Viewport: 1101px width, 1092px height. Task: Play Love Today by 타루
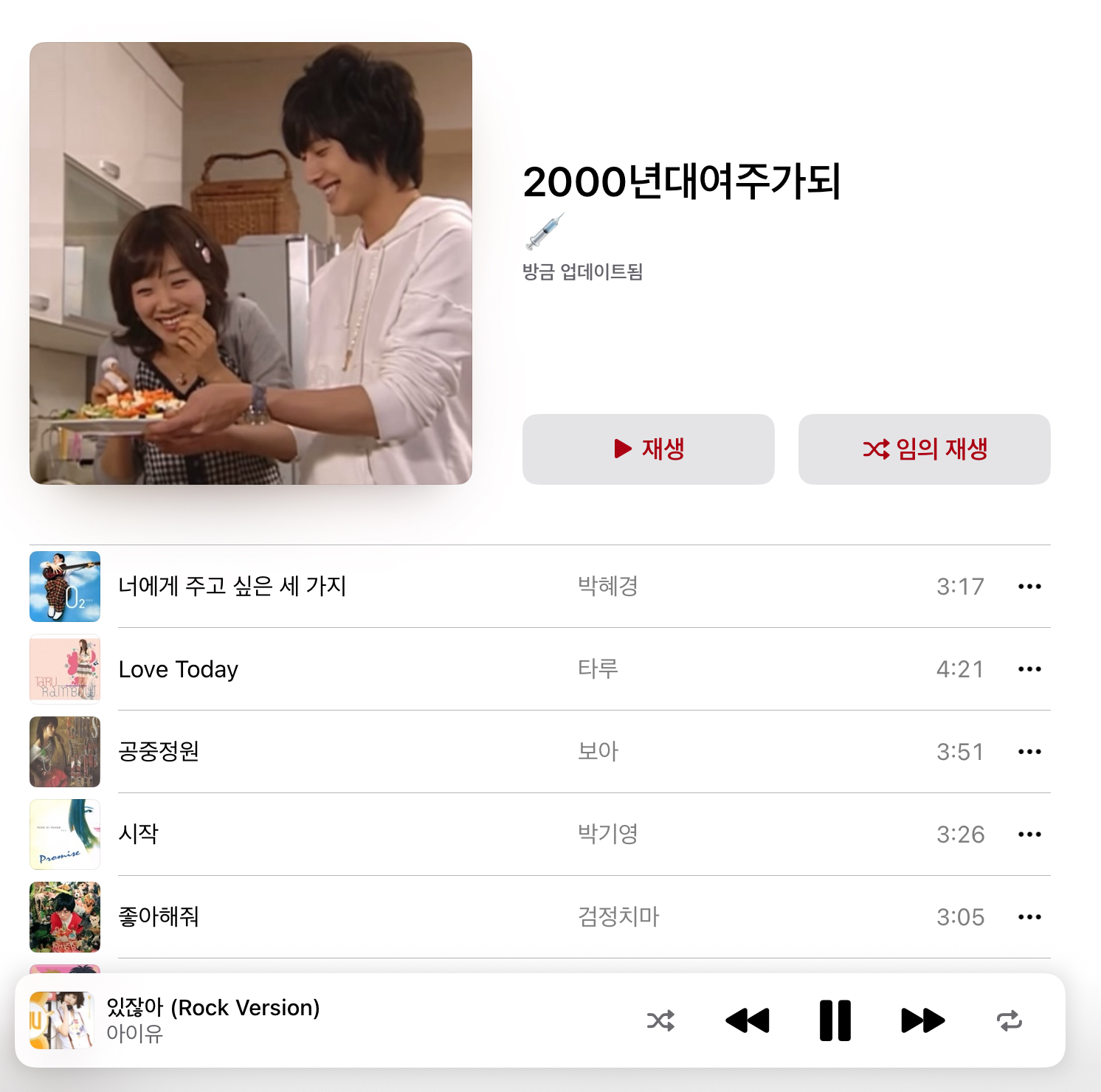click(179, 669)
